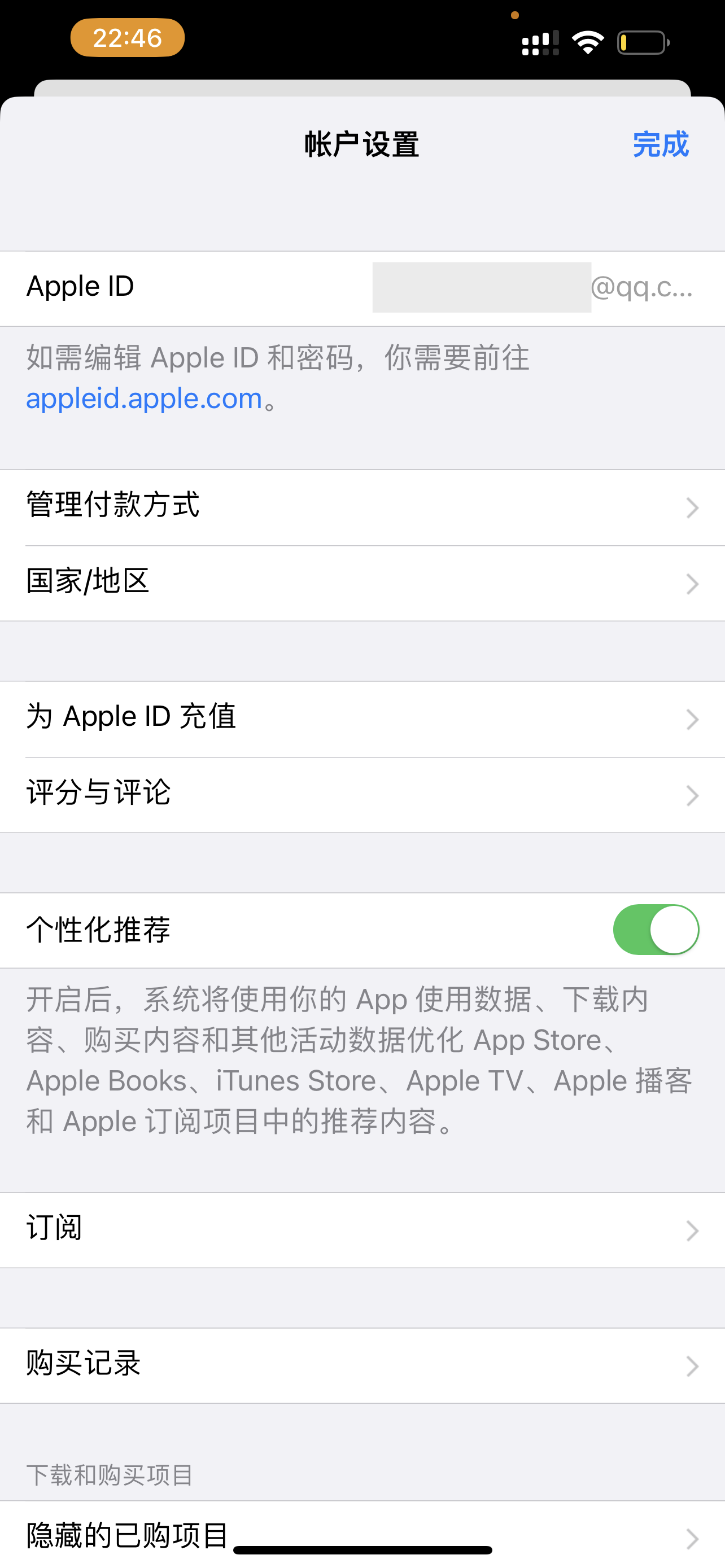Open 购买记录 purchase history
The width and height of the screenshot is (725, 1568).
coord(361,1365)
